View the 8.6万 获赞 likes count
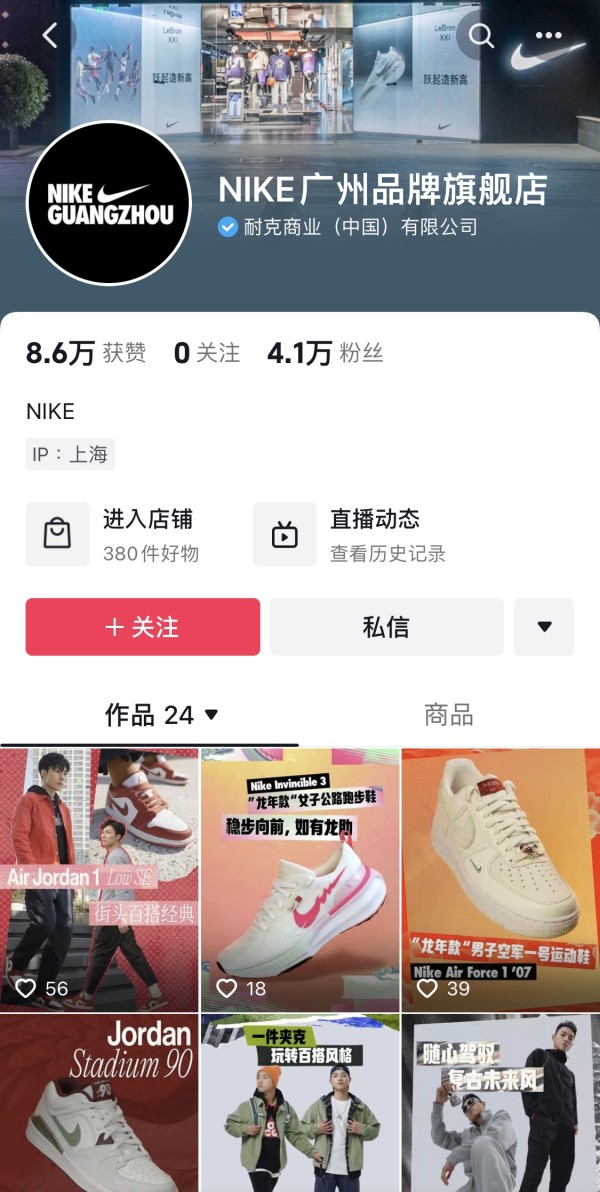Screen dimensions: 600x1192 point(86,353)
